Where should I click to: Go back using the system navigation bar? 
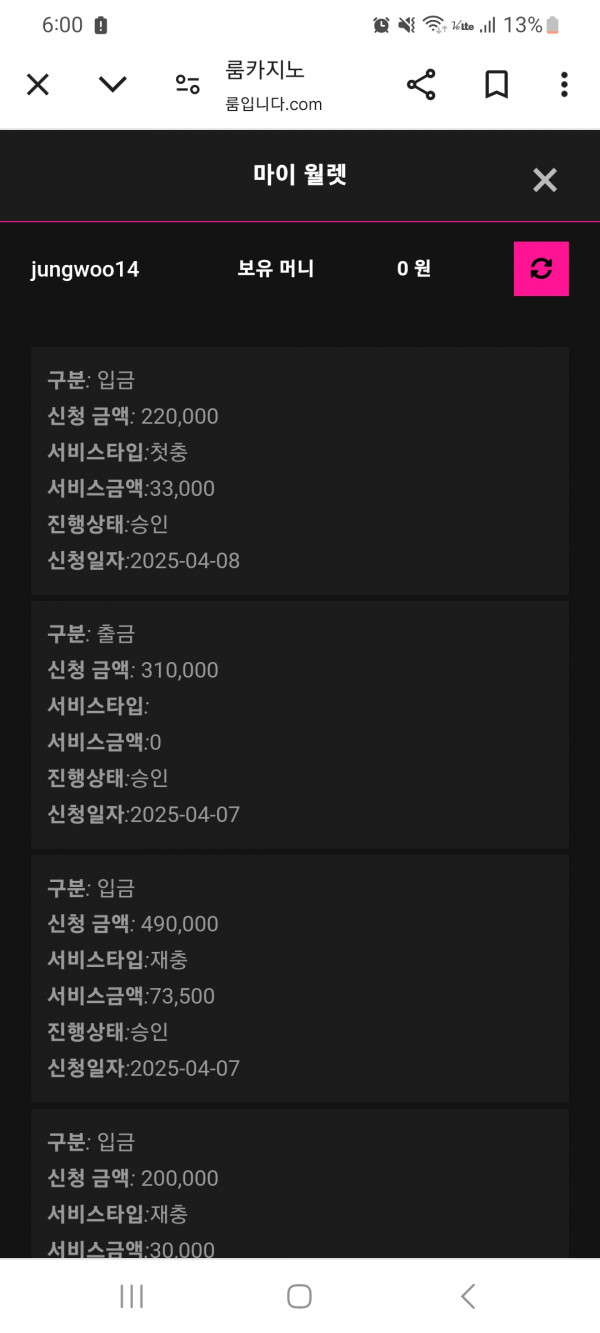(468, 1296)
